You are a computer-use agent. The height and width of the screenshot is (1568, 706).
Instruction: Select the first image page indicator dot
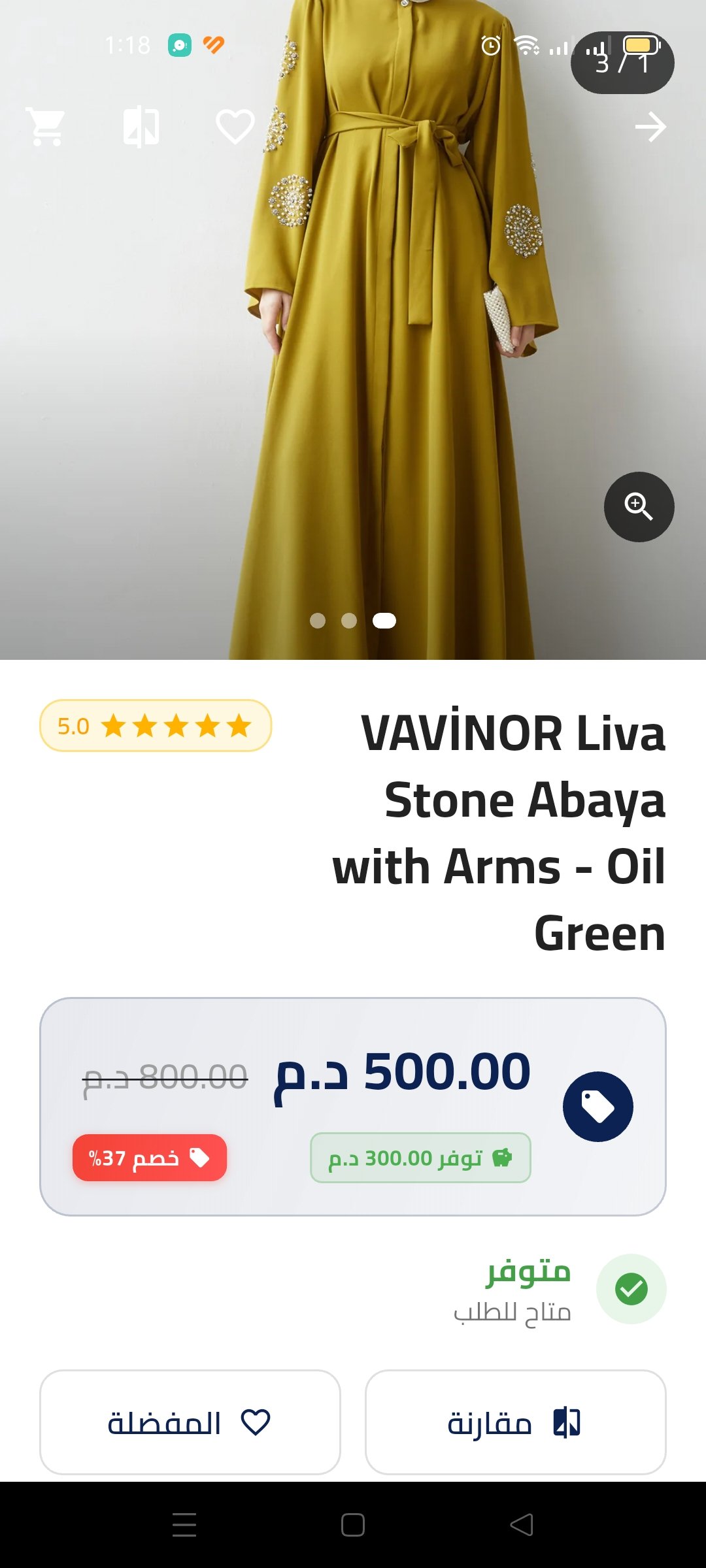pyautogui.click(x=318, y=621)
